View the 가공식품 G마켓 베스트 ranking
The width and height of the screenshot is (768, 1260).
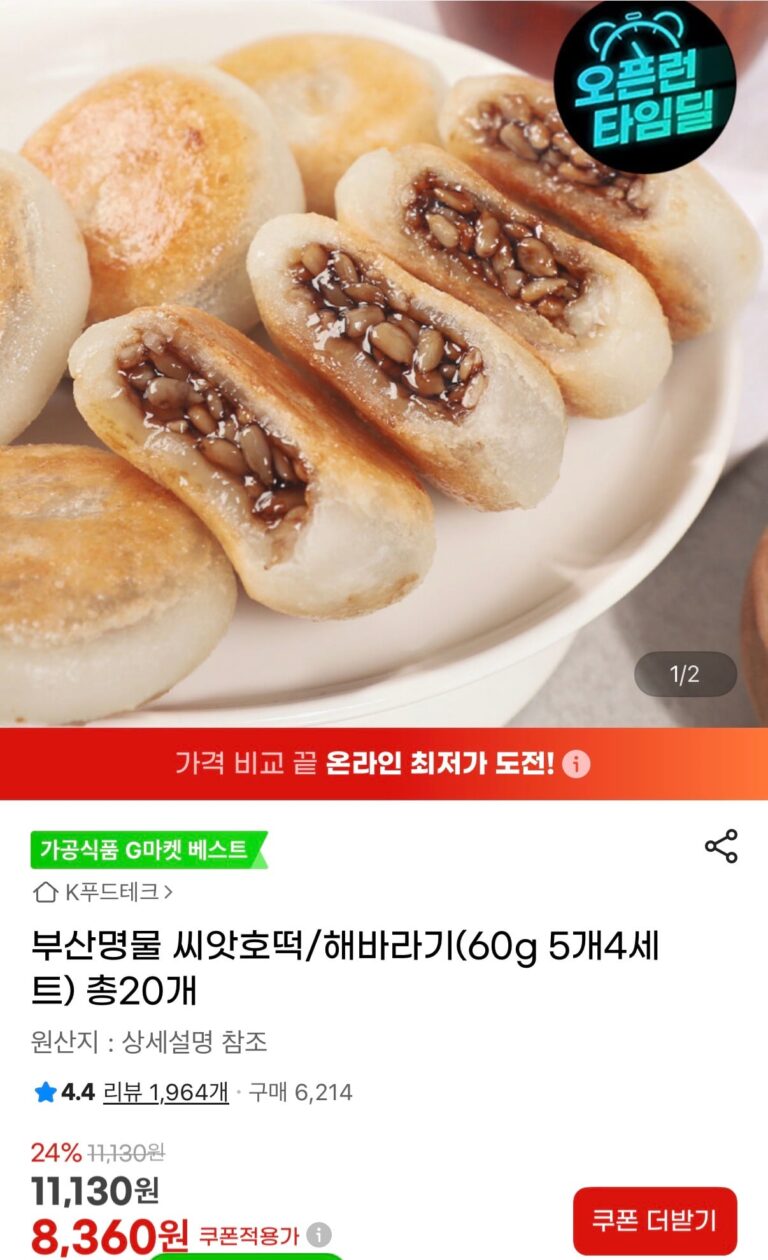click(147, 850)
